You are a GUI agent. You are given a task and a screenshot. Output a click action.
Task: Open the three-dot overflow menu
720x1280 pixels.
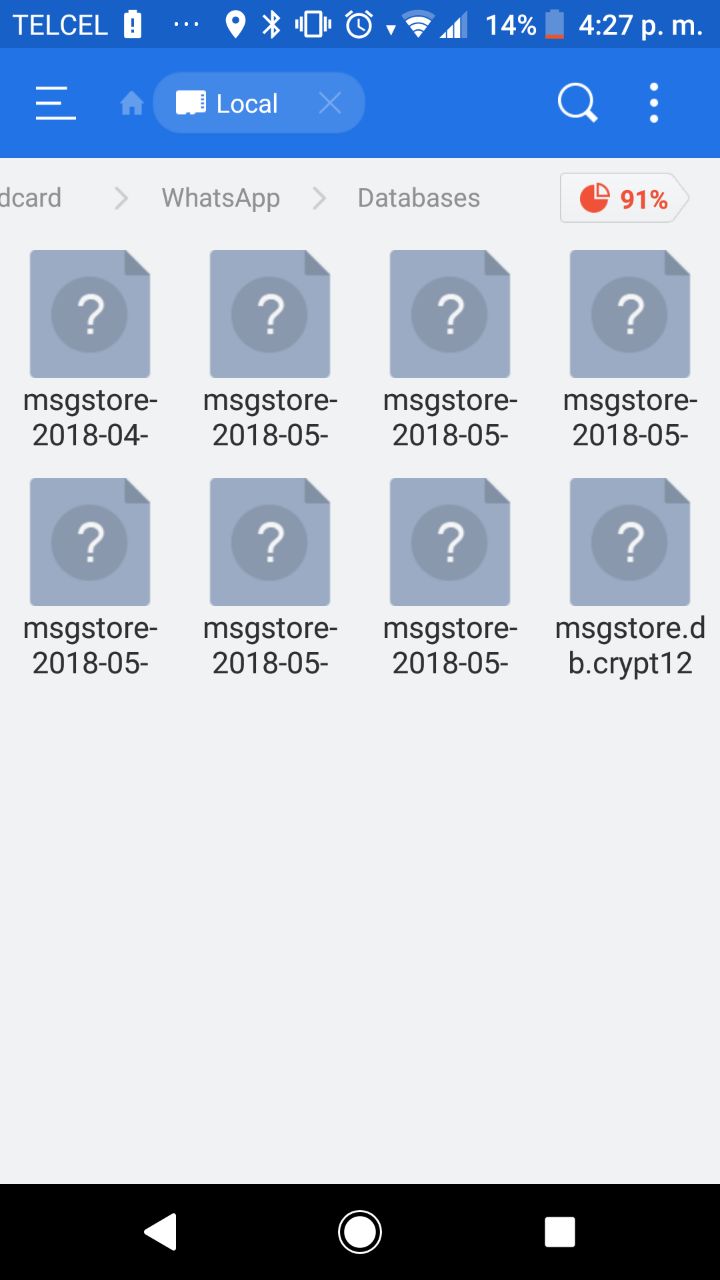click(x=654, y=103)
